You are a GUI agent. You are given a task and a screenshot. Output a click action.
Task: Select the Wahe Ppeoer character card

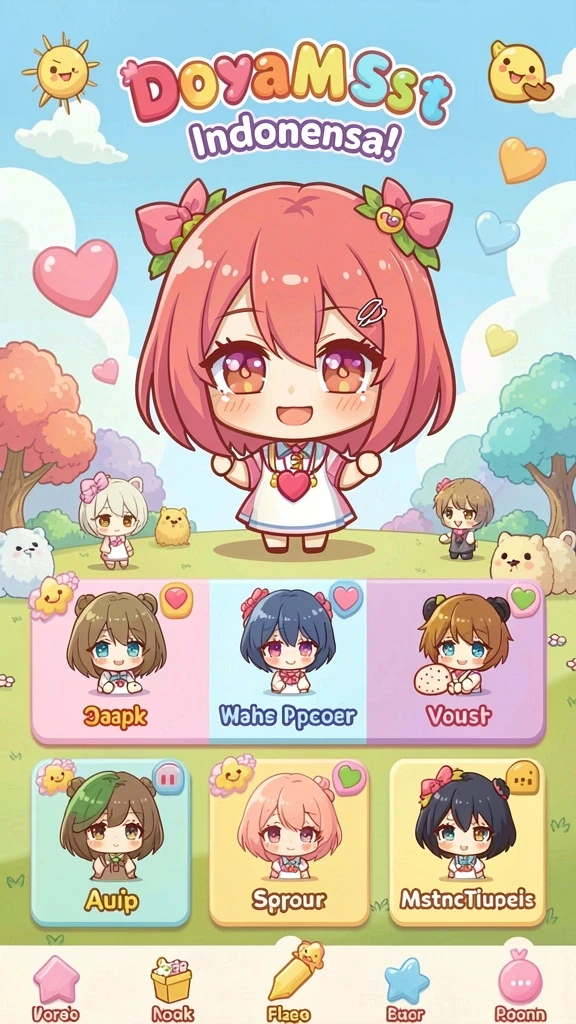click(288, 660)
